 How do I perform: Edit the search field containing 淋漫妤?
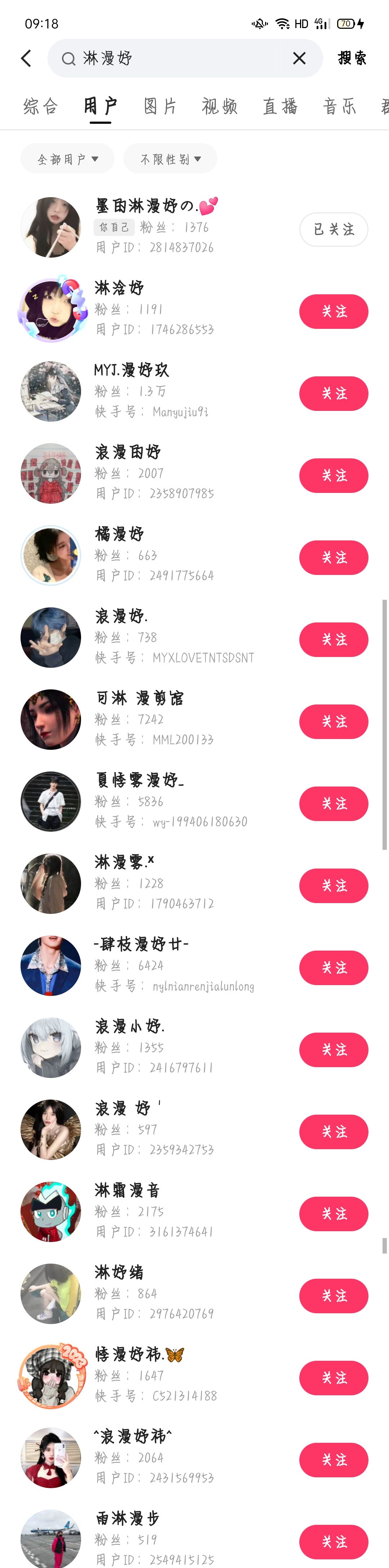tap(177, 58)
